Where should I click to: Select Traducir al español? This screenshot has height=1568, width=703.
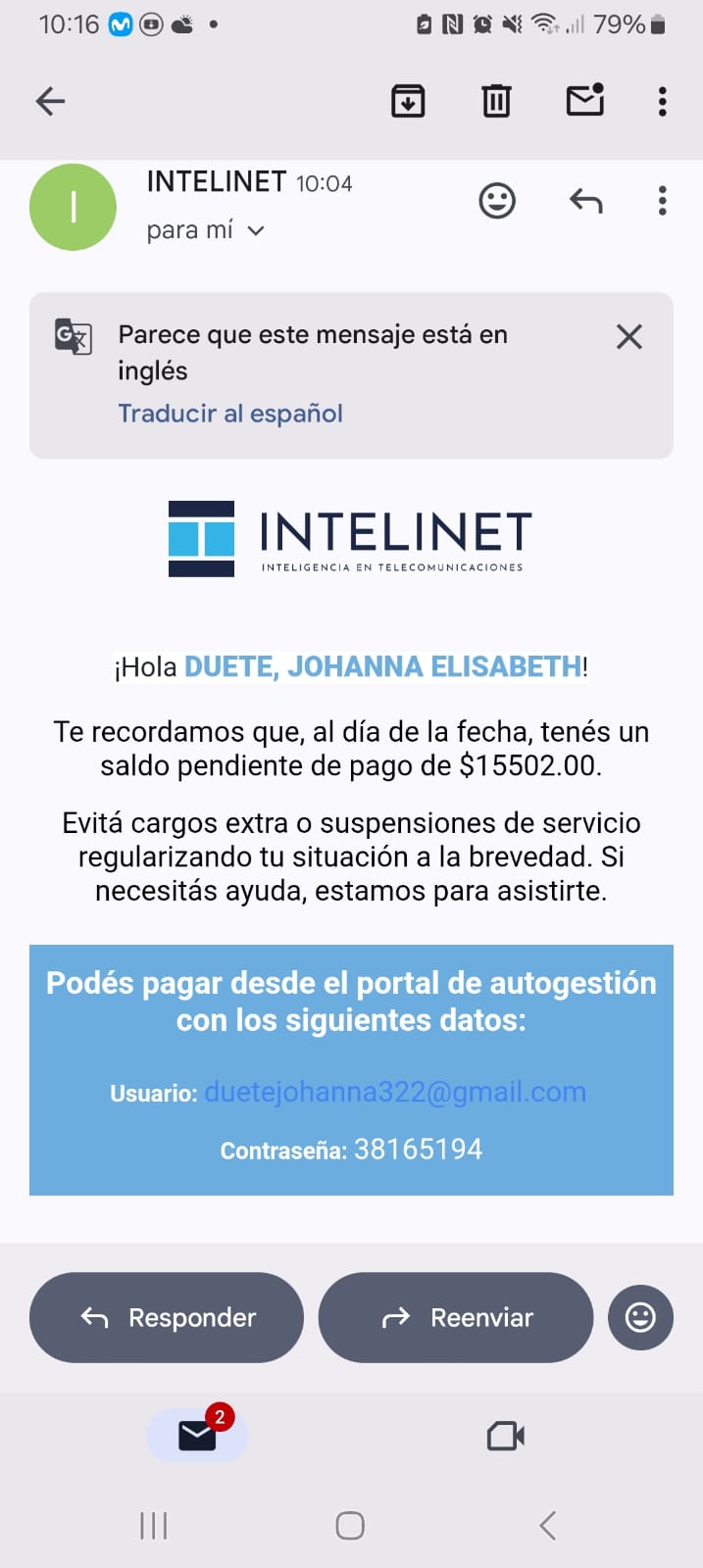(230, 414)
